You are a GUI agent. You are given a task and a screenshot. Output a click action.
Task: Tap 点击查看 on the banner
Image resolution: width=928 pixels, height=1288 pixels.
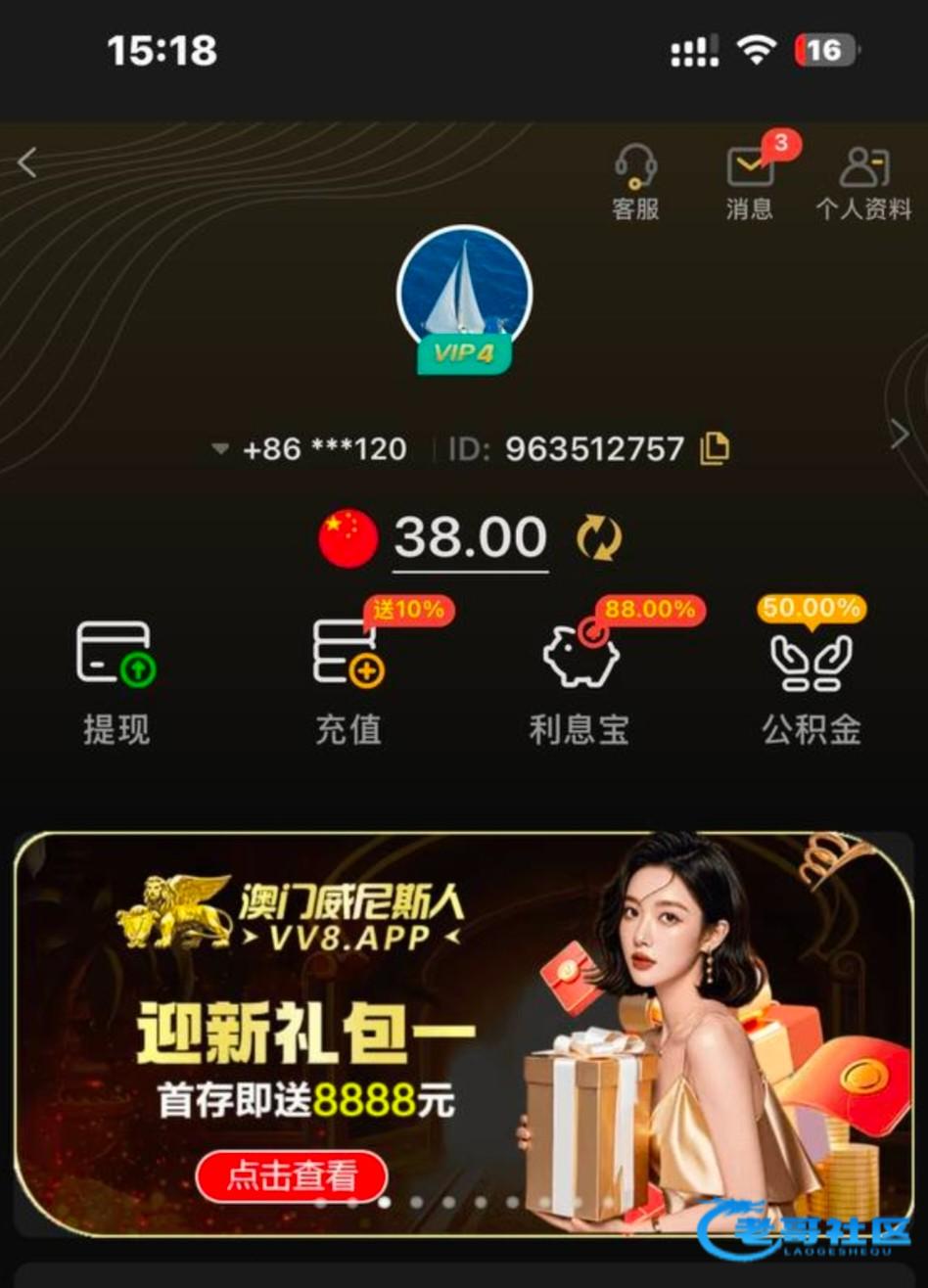(x=291, y=1175)
